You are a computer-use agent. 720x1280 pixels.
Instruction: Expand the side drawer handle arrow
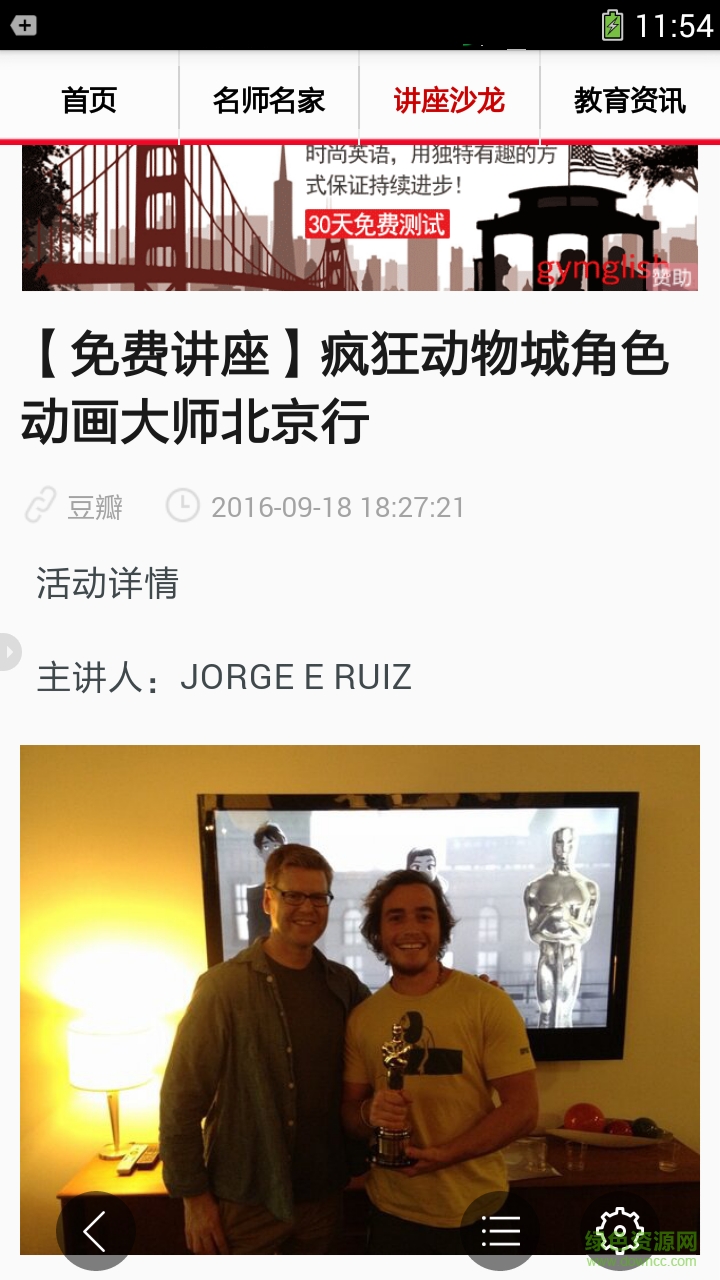point(9,652)
